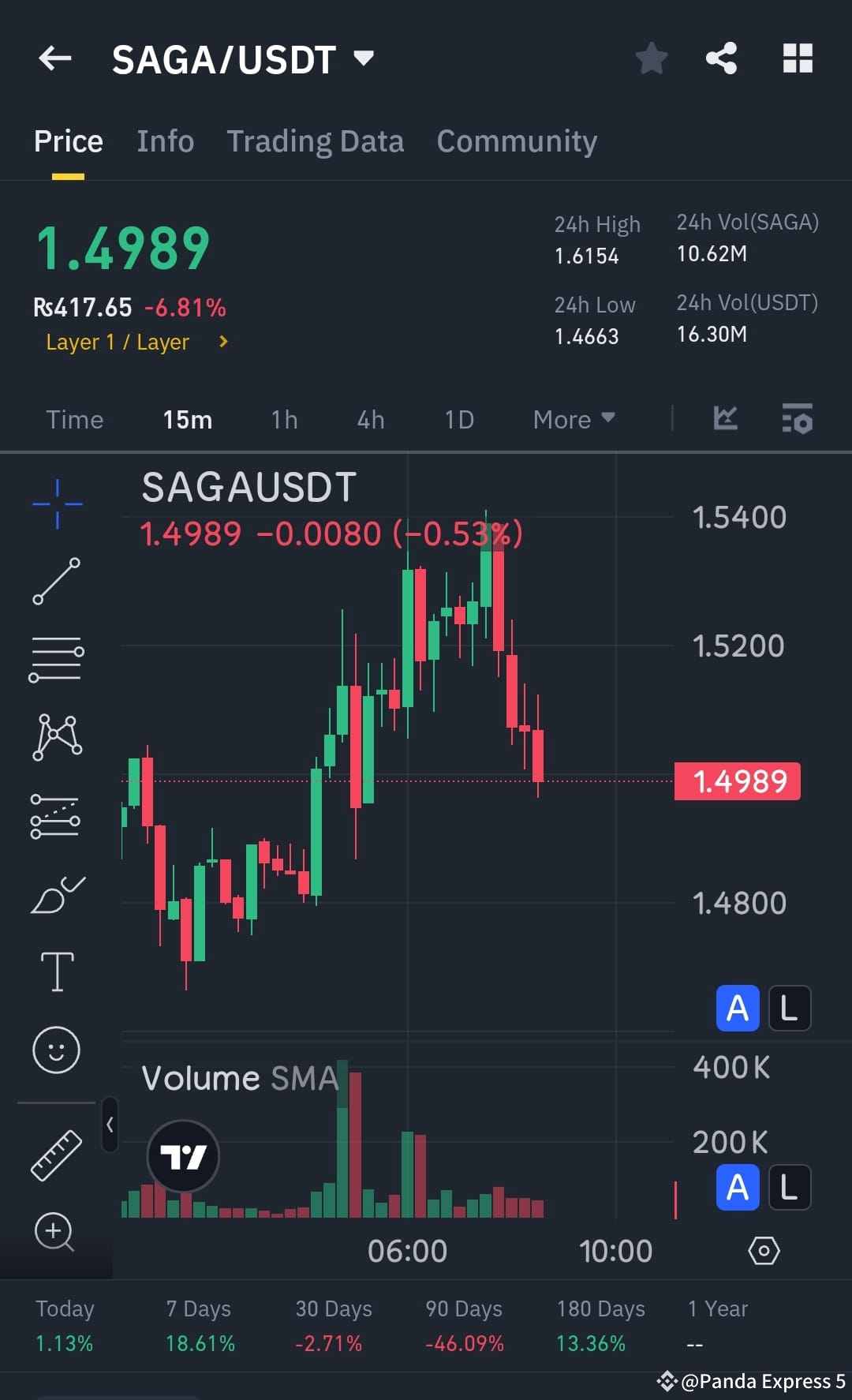Toggle auto-scale with the A button
Image resolution: width=852 pixels, height=1400 pixels.
point(736,1008)
